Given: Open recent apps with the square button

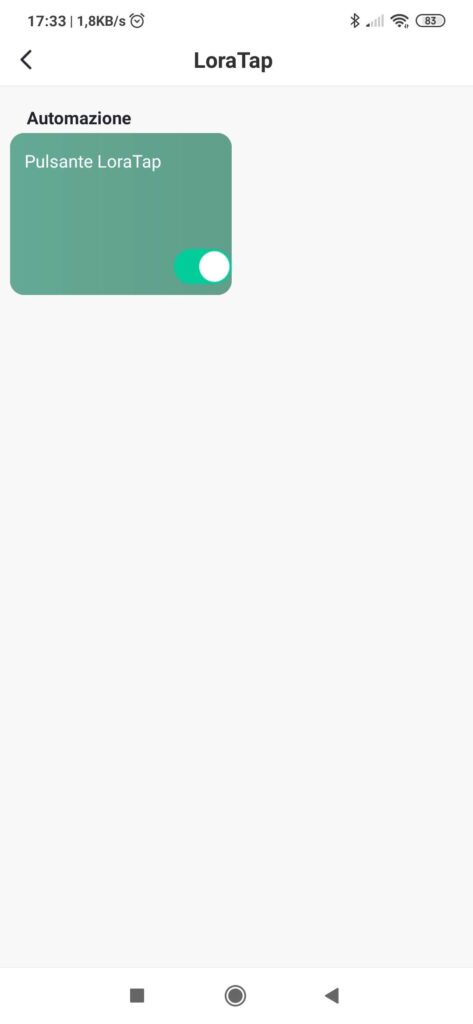Looking at the screenshot, I should pyautogui.click(x=137, y=995).
